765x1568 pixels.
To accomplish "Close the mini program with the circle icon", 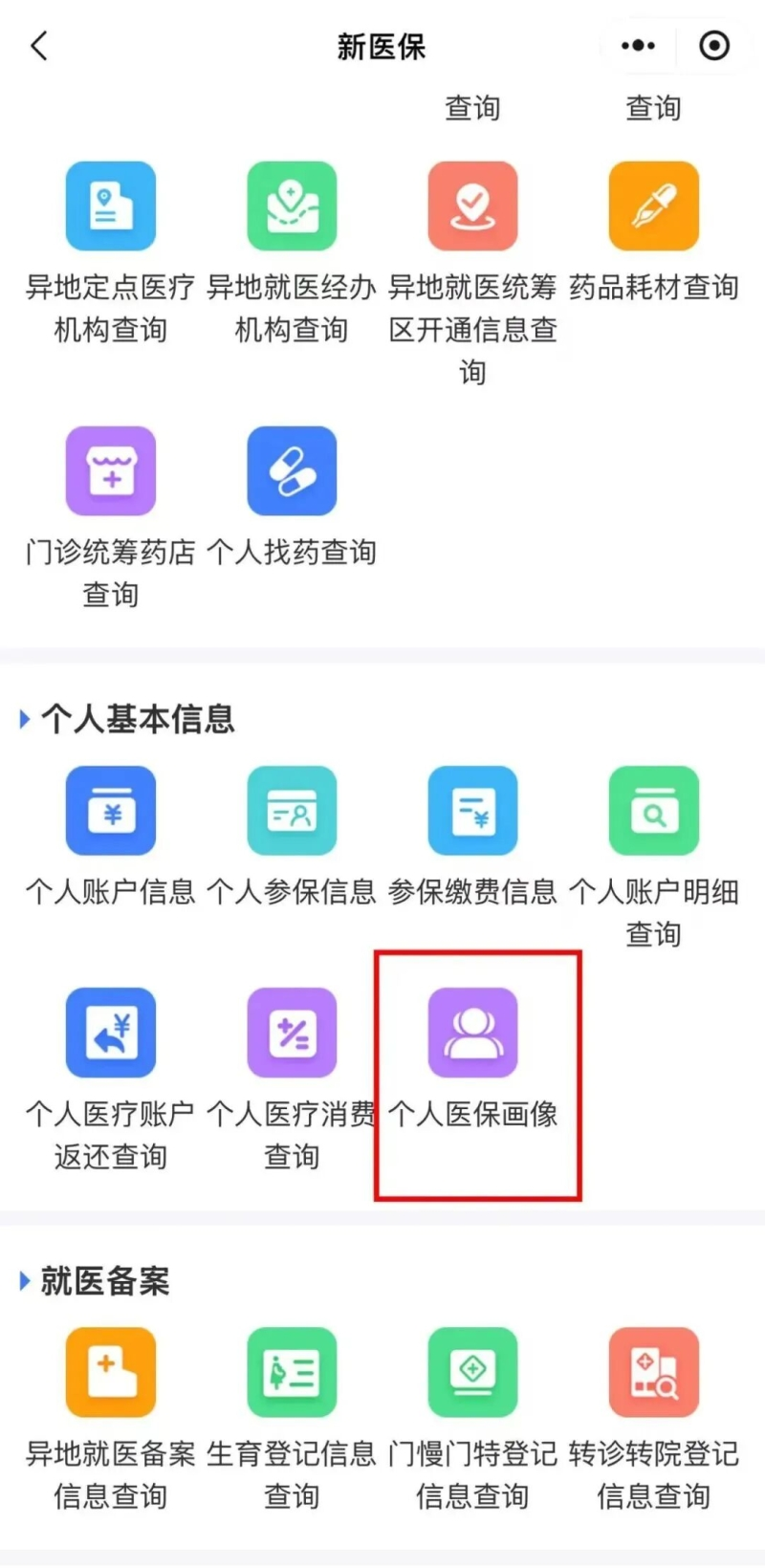I will 714,46.
